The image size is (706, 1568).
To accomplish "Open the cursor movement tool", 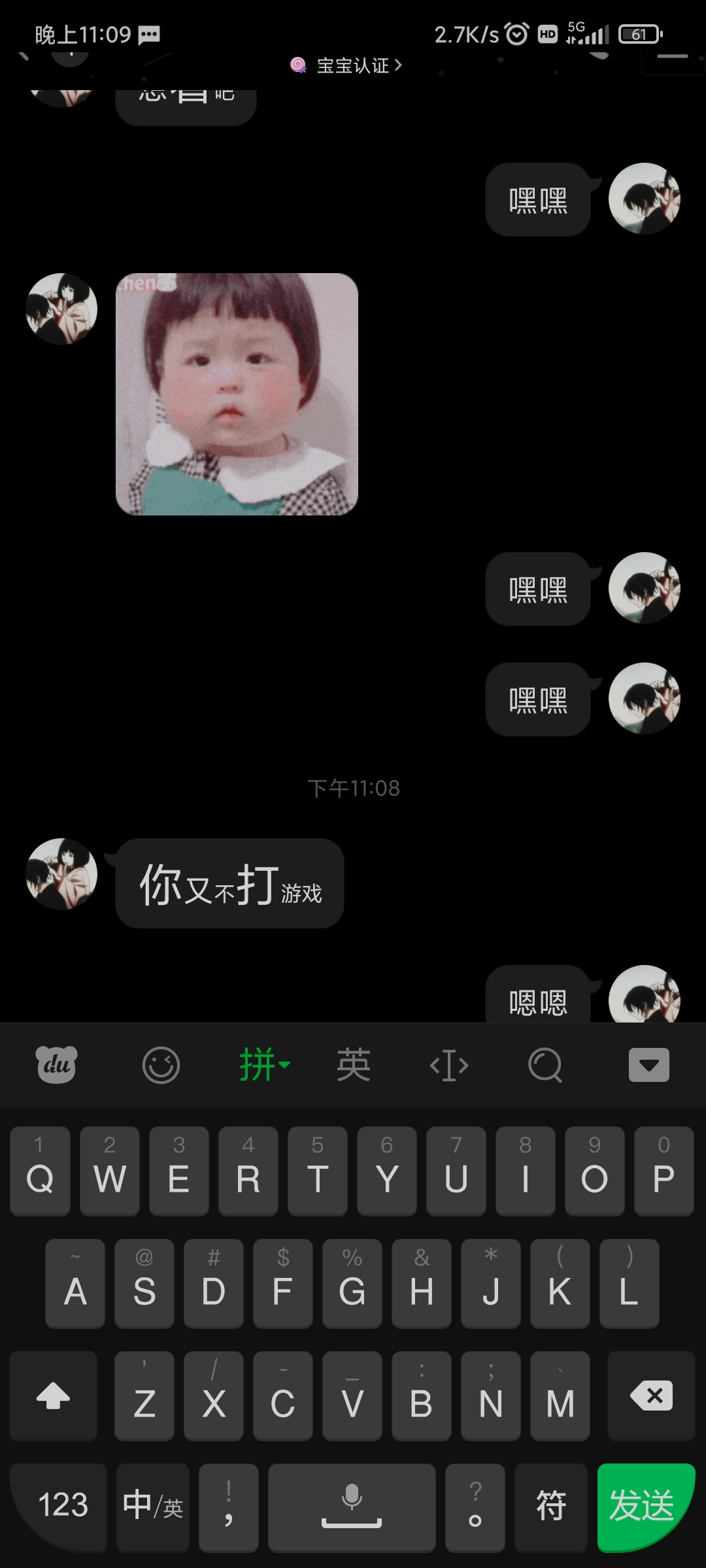I will pyautogui.click(x=449, y=1066).
